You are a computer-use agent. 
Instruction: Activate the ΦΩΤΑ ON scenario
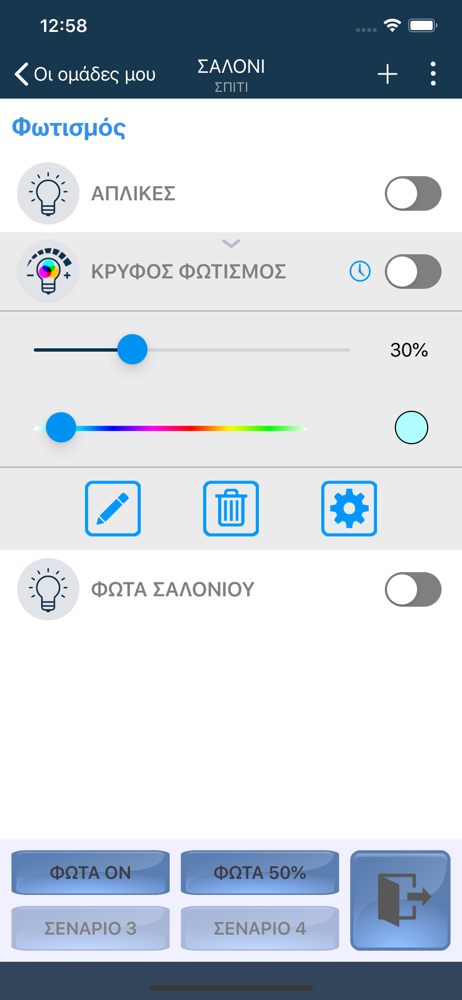coord(91,872)
